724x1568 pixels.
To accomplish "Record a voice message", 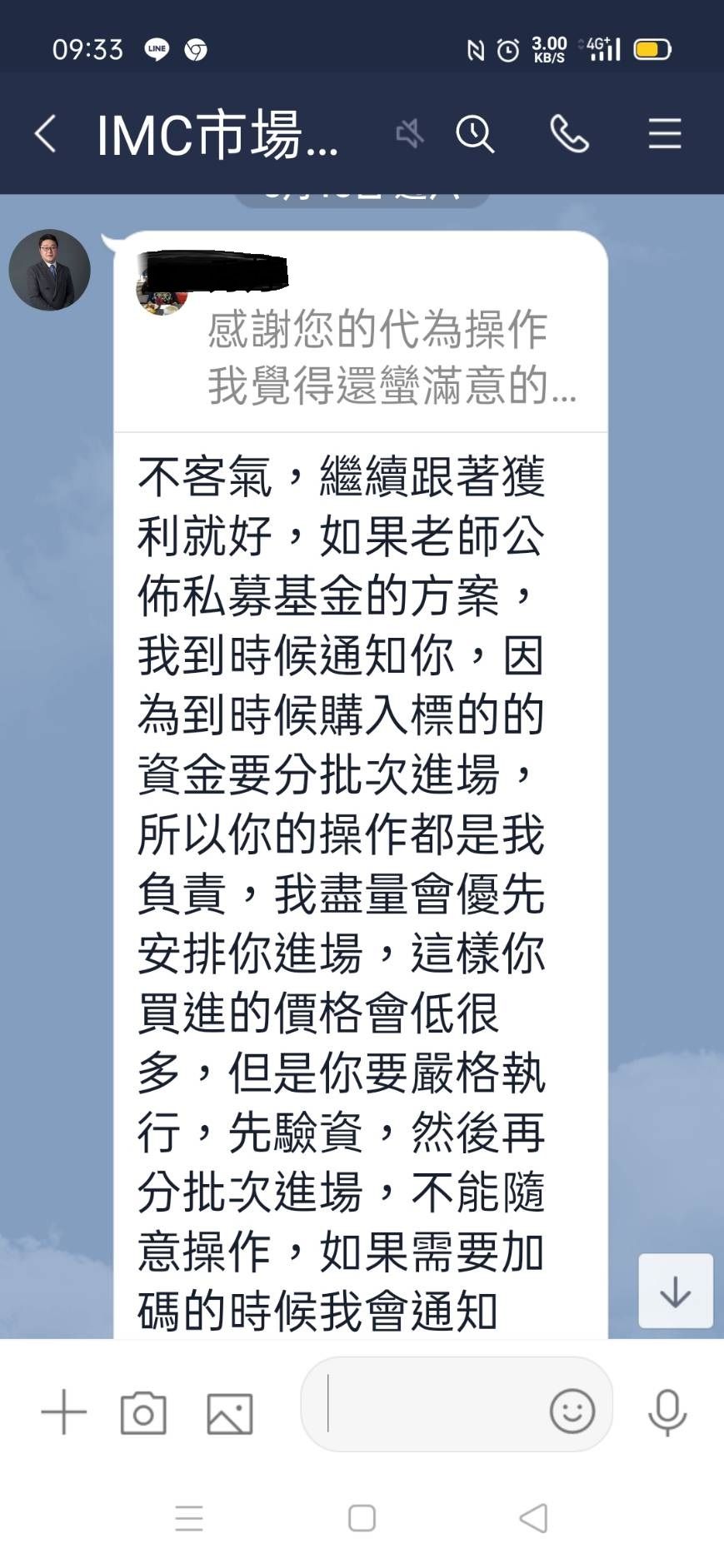I will click(667, 1412).
